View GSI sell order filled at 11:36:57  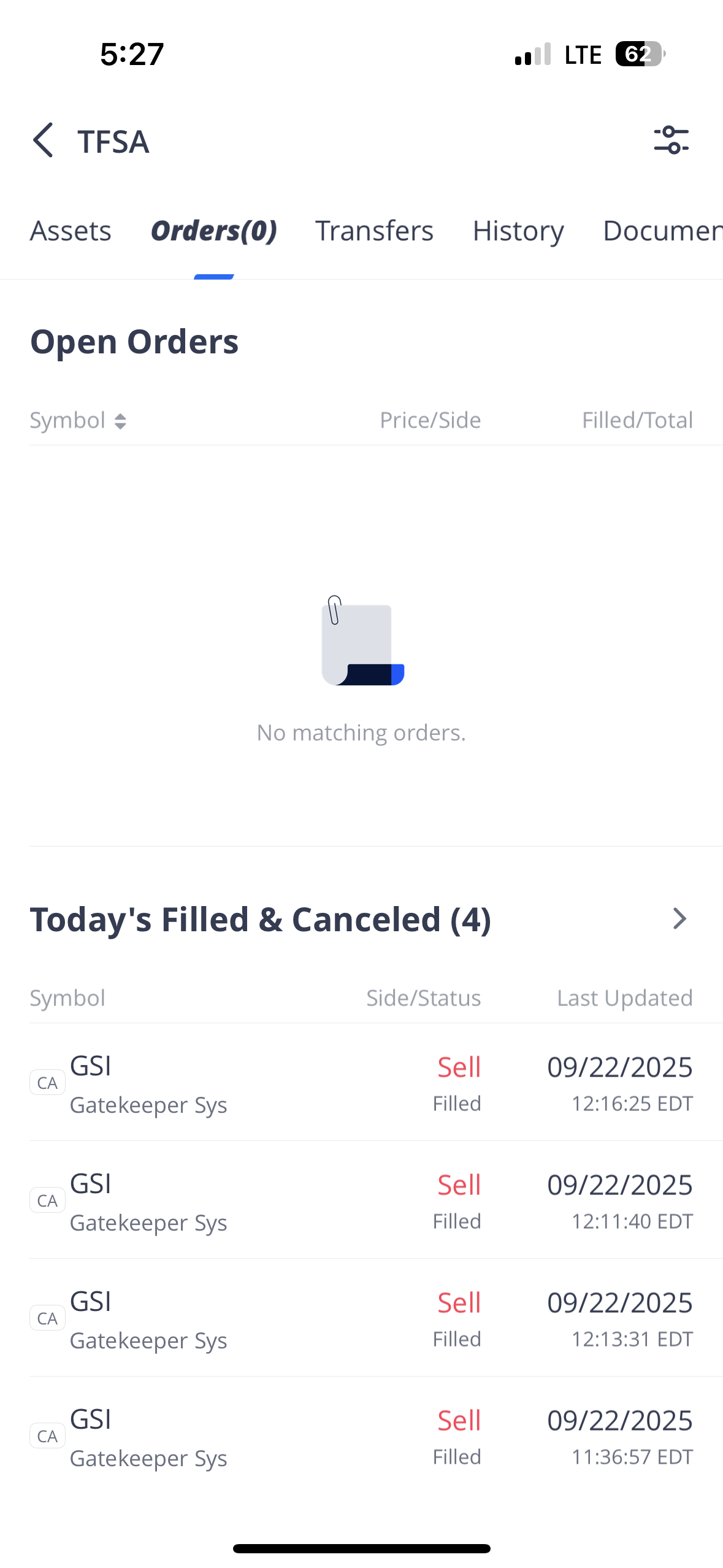click(361, 1436)
